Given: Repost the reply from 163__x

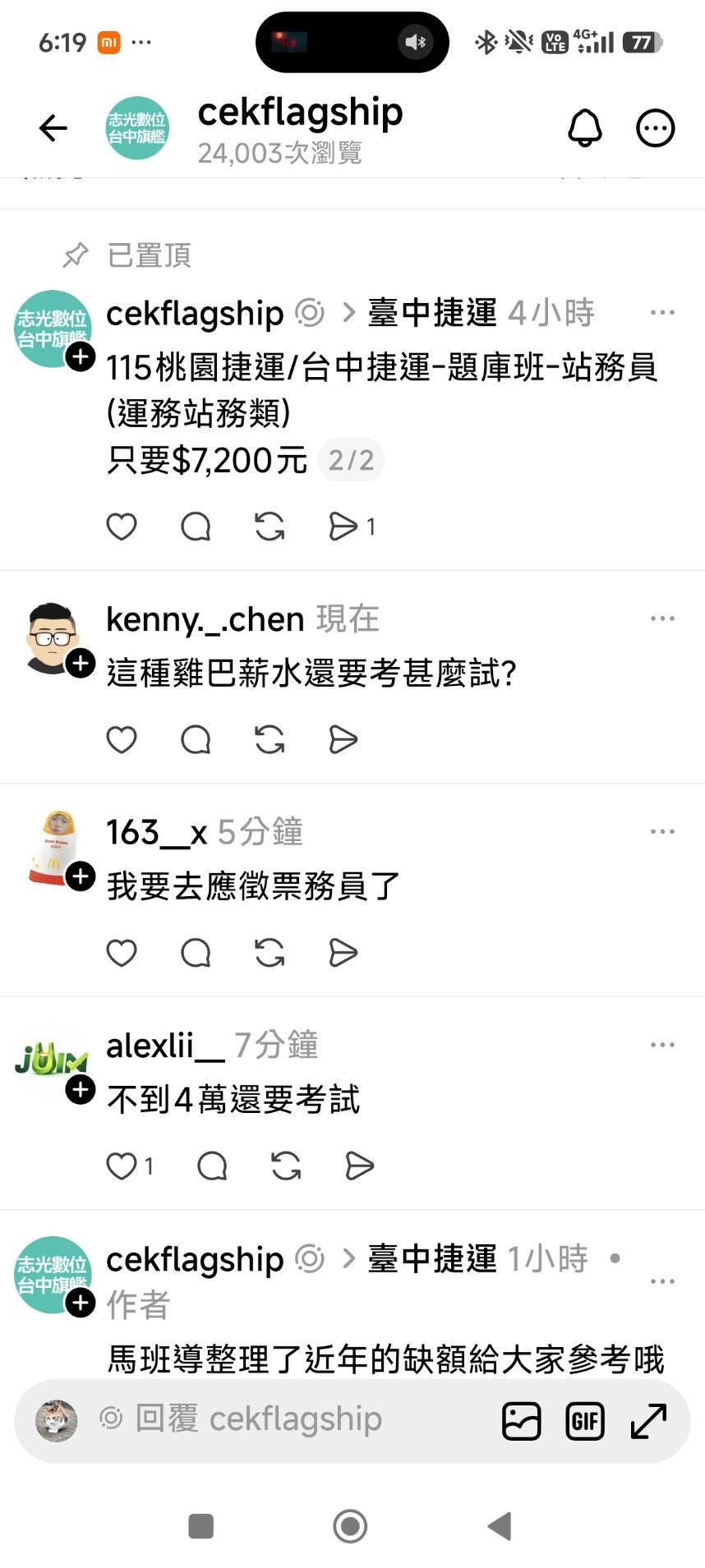Looking at the screenshot, I should click(270, 953).
